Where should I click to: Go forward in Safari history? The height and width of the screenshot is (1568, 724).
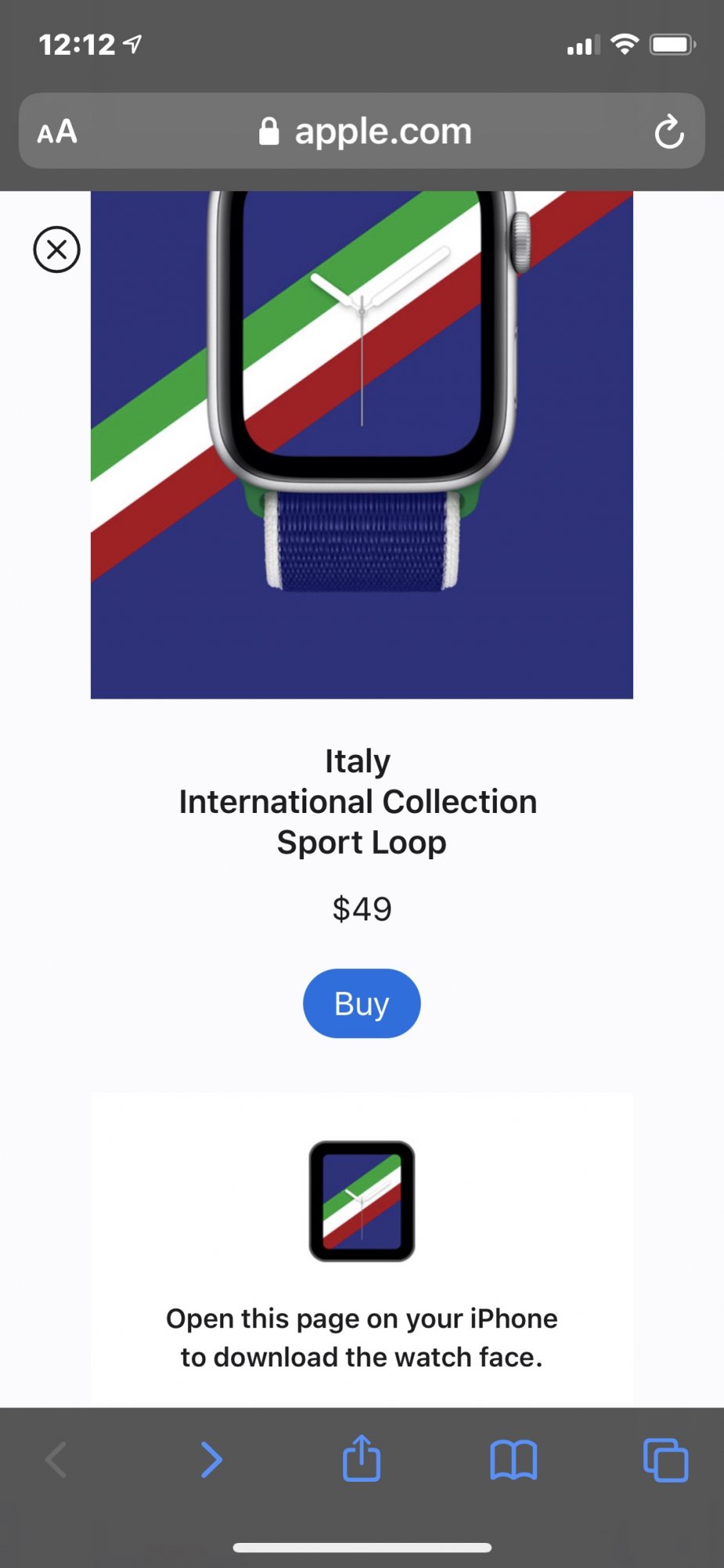(212, 1460)
